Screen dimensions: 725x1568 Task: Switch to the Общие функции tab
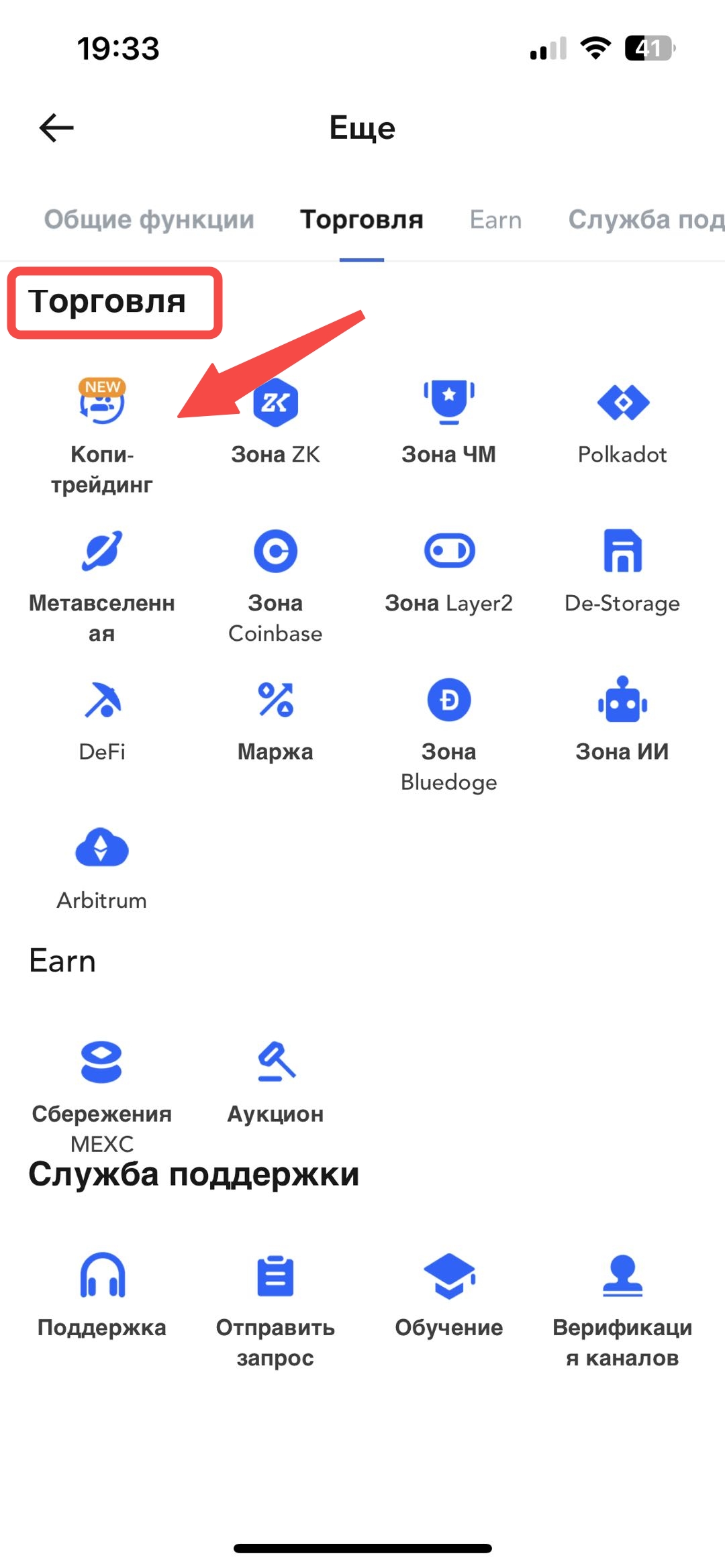149,219
